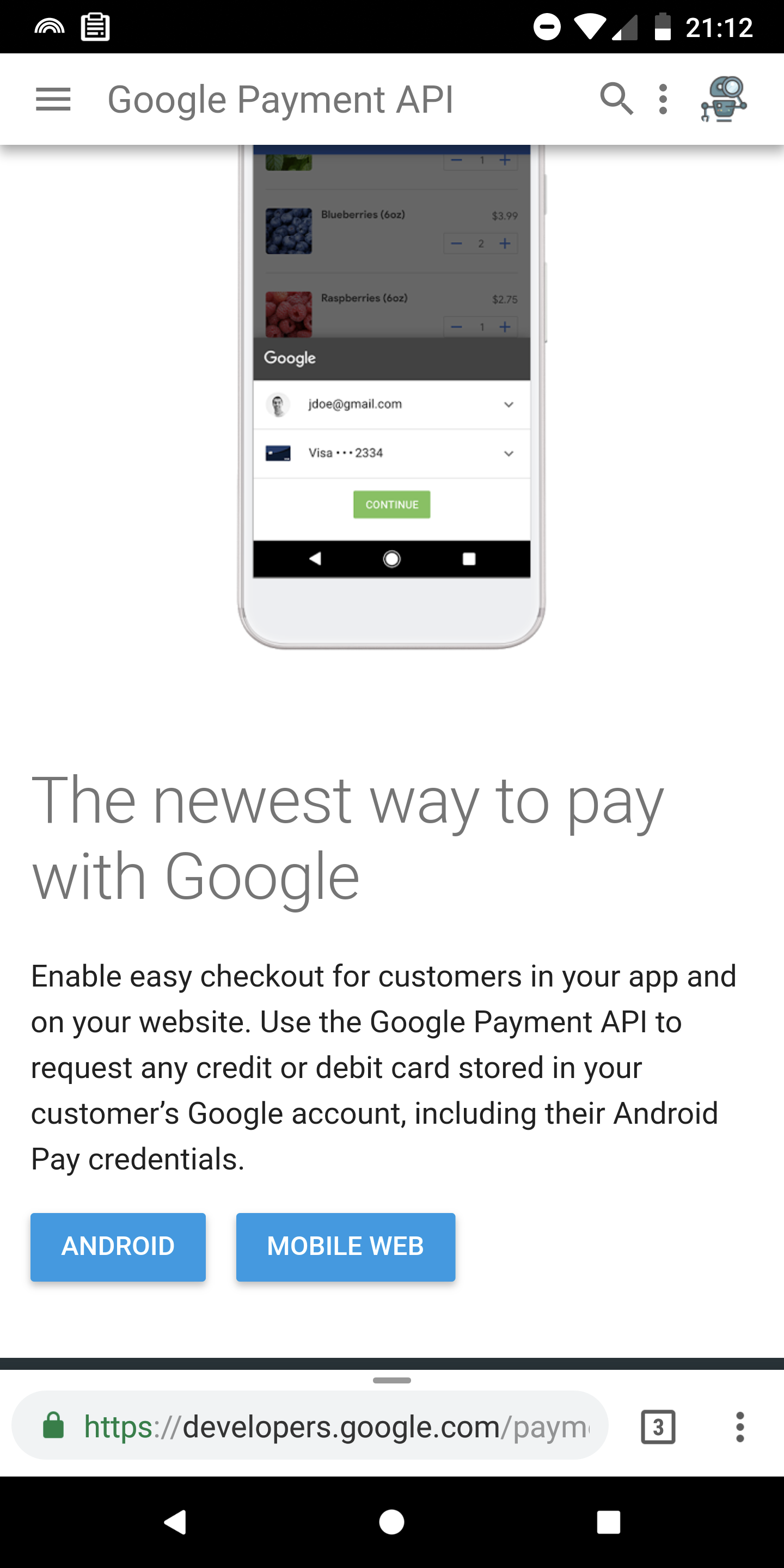Open the browser tab switcher
The image size is (784, 1568).
click(x=658, y=1426)
